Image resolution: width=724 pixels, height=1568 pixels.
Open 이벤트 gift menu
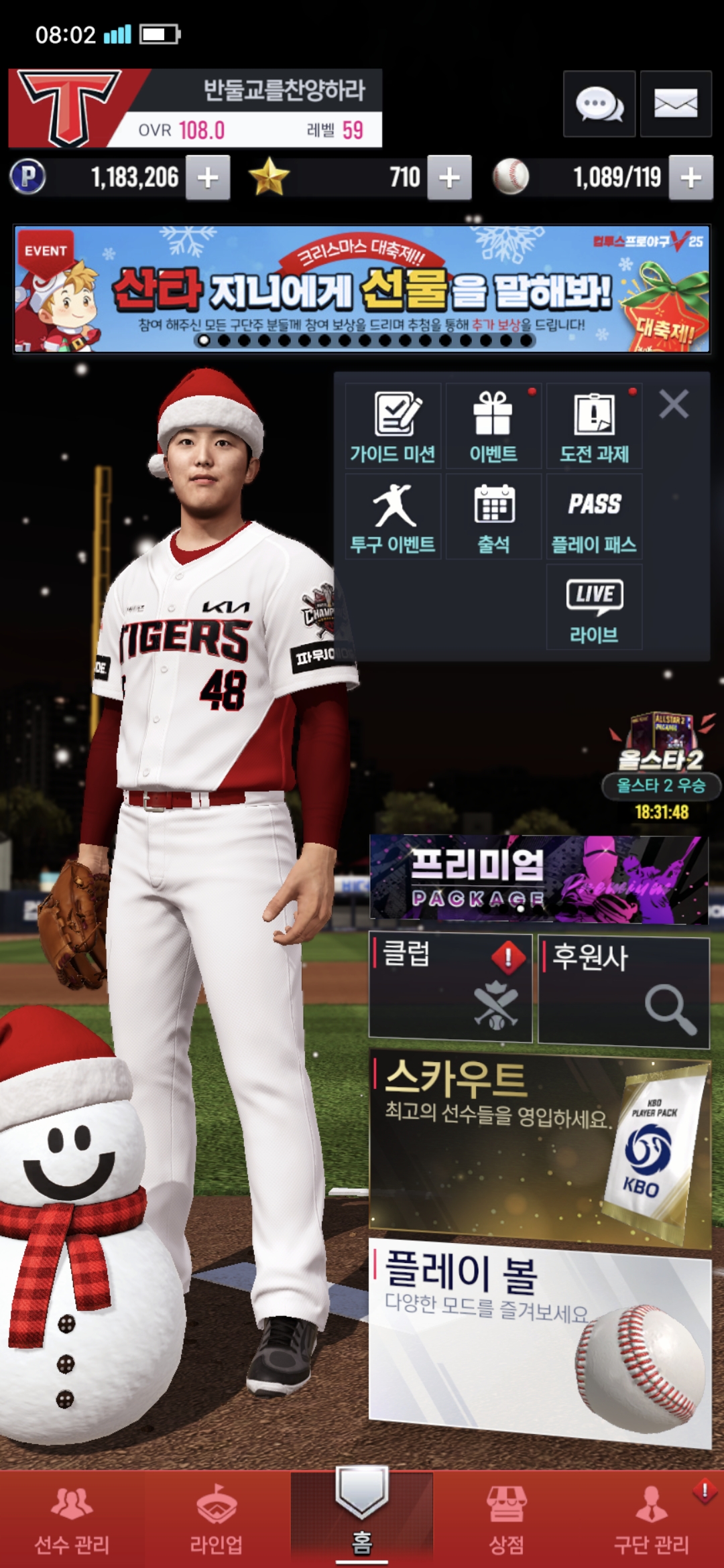tap(493, 426)
